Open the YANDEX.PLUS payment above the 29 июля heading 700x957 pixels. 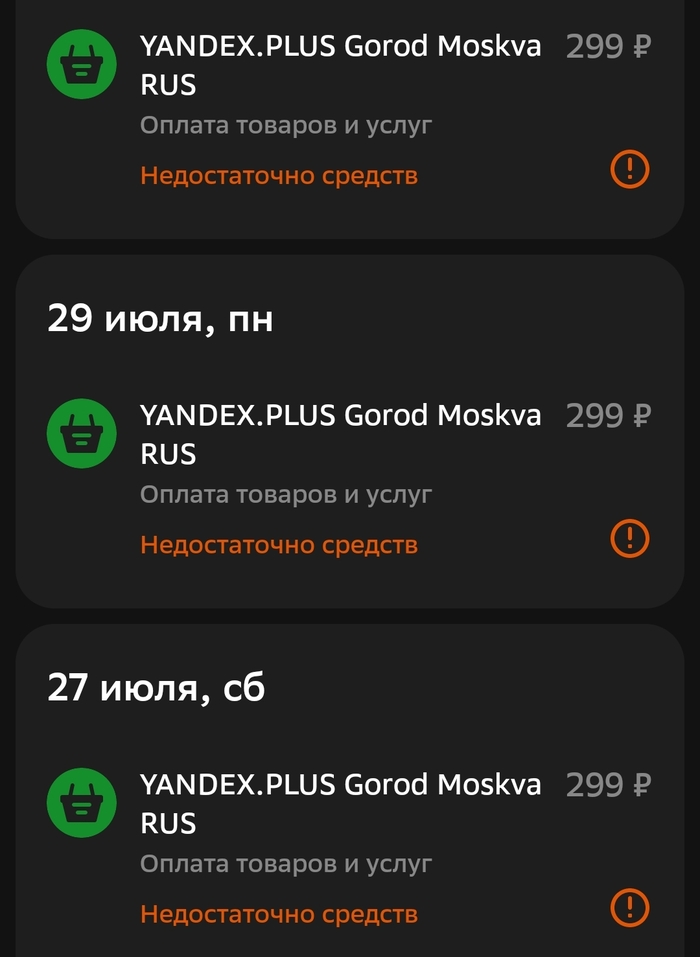(x=340, y=65)
